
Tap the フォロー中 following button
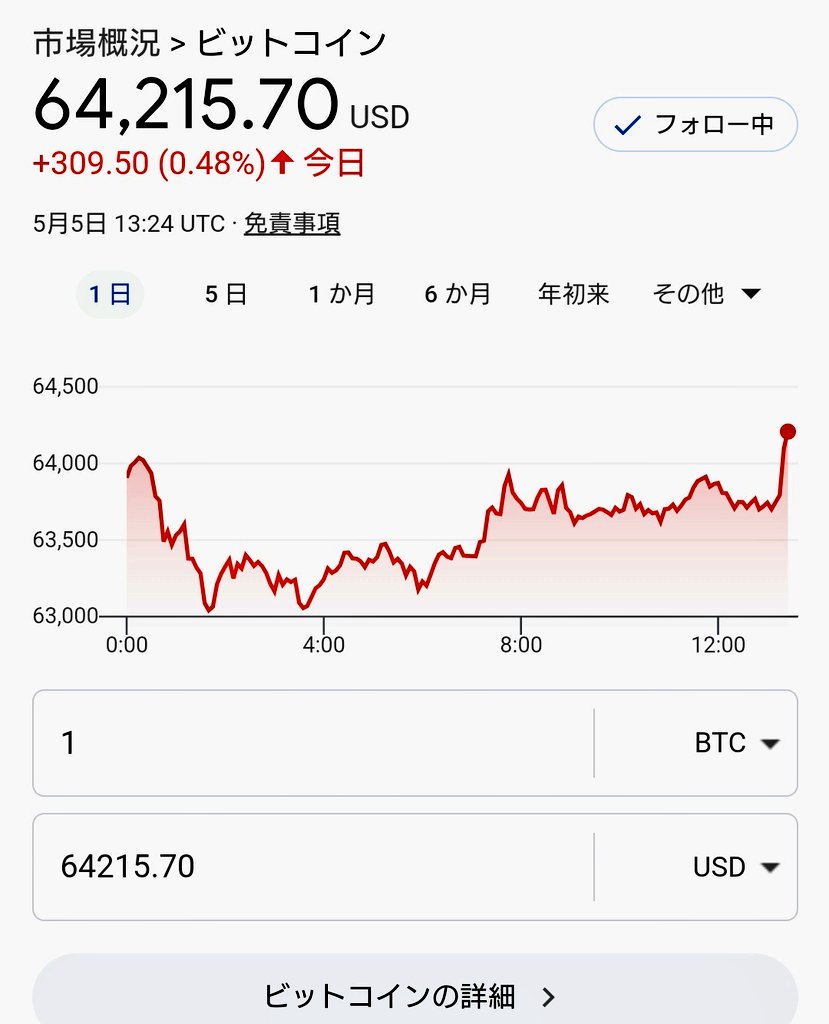pyautogui.click(x=695, y=124)
